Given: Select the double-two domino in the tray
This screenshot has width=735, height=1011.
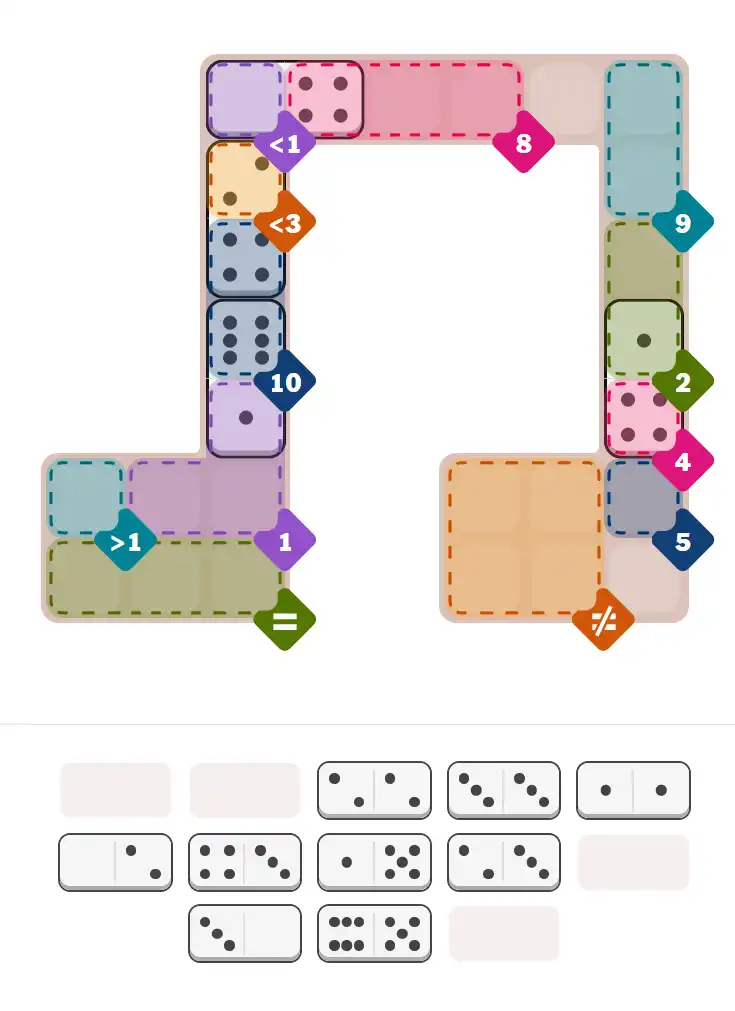Looking at the screenshot, I should click(374, 790).
